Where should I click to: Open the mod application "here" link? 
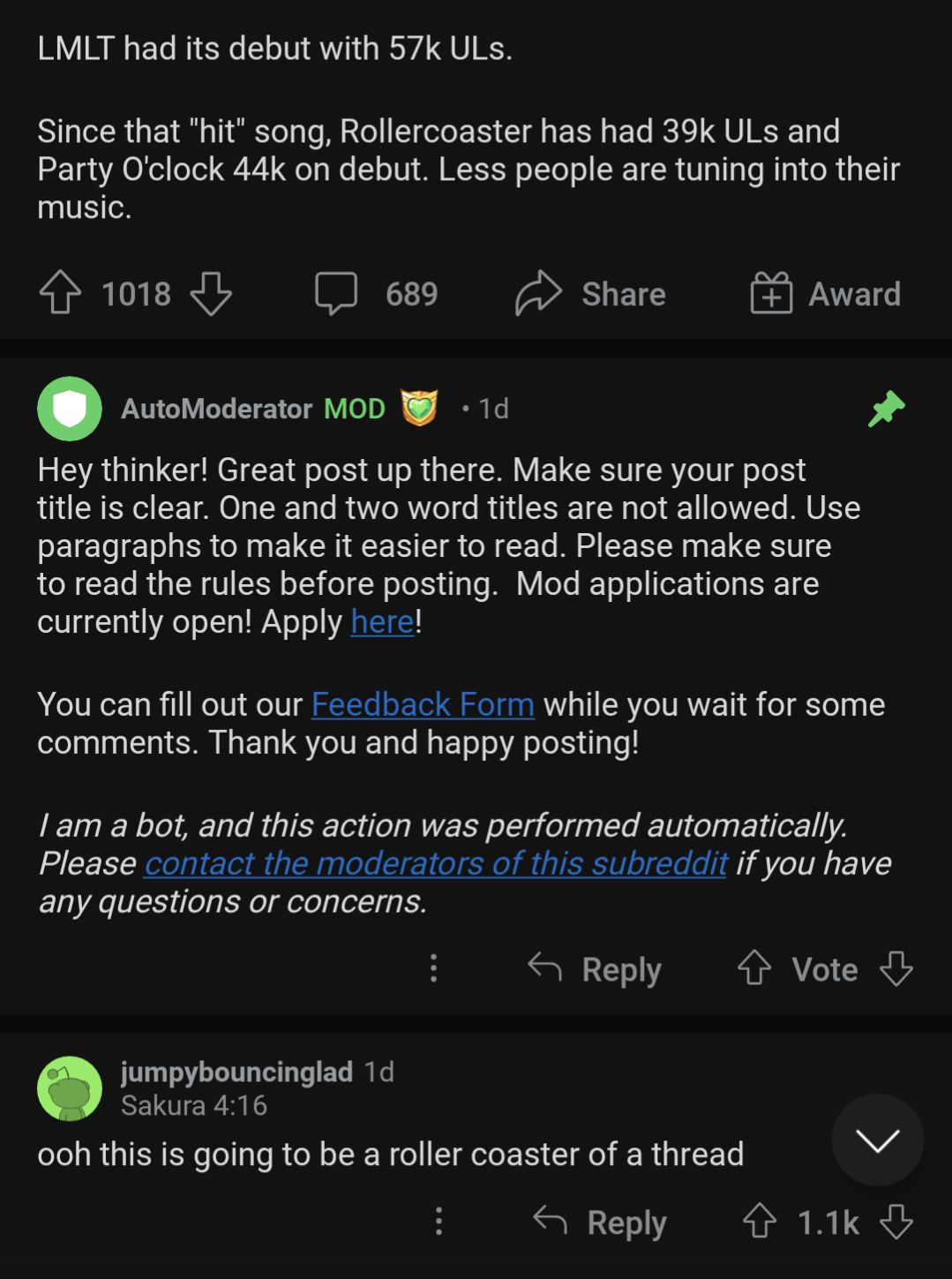(x=382, y=622)
